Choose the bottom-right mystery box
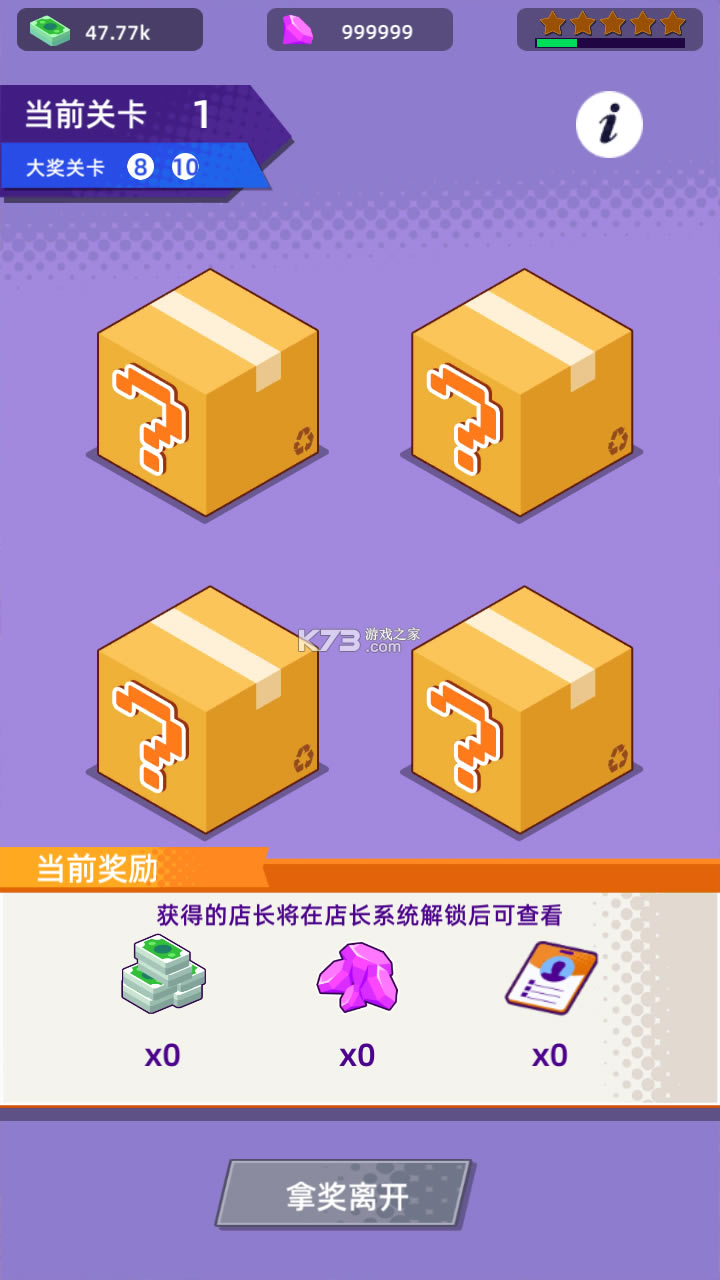Viewport: 720px width, 1280px height. click(522, 712)
